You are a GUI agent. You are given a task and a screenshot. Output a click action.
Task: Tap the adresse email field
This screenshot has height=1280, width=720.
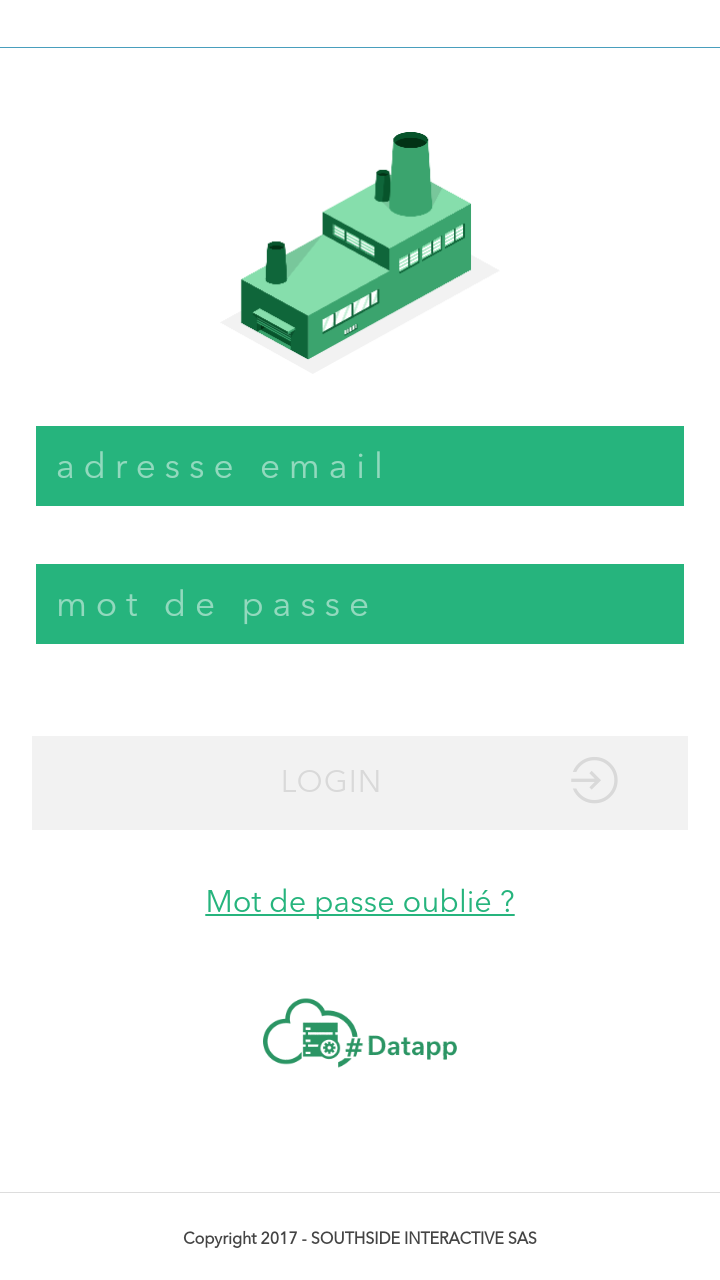[360, 466]
